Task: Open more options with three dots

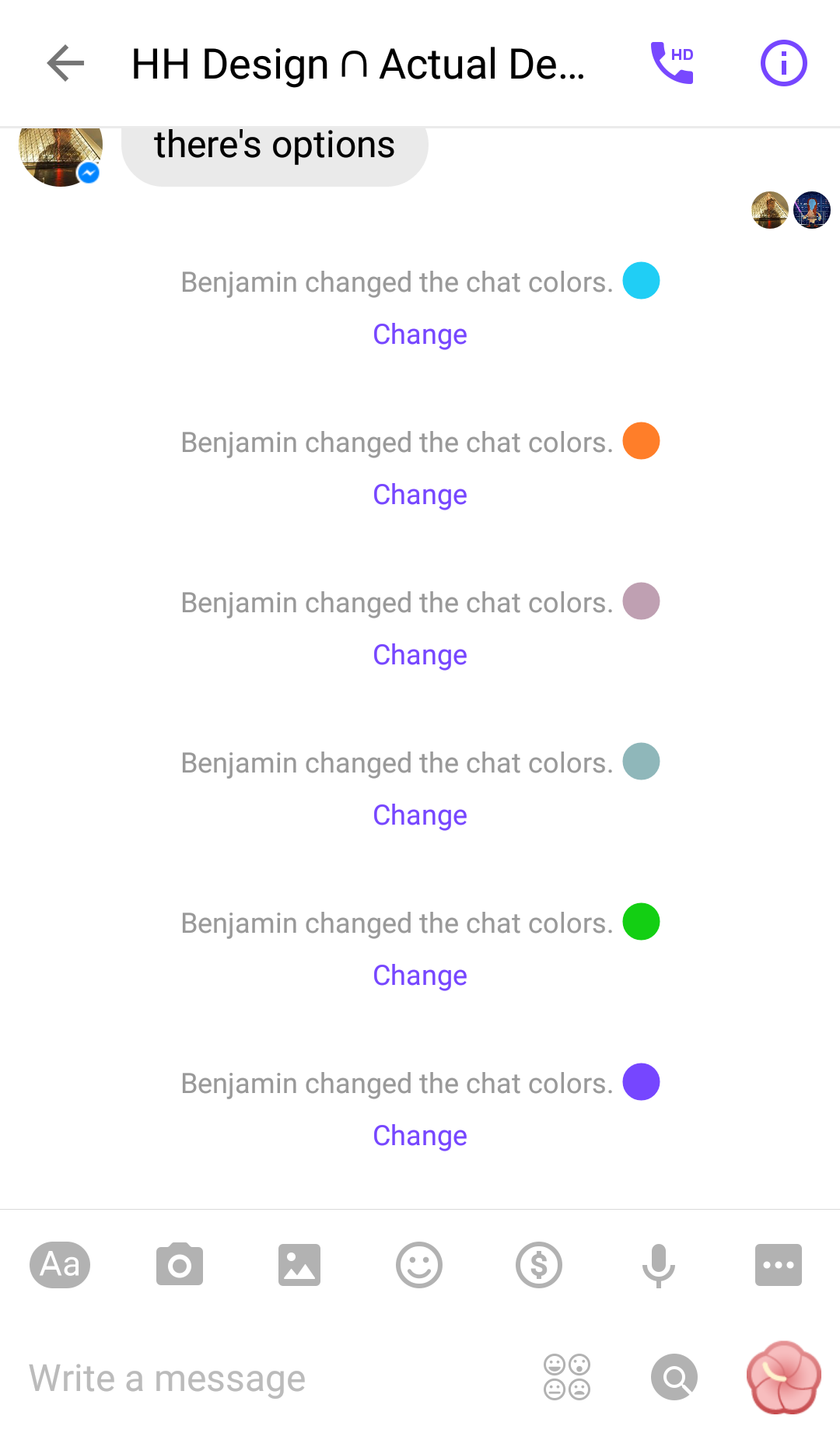Action: click(x=779, y=1265)
